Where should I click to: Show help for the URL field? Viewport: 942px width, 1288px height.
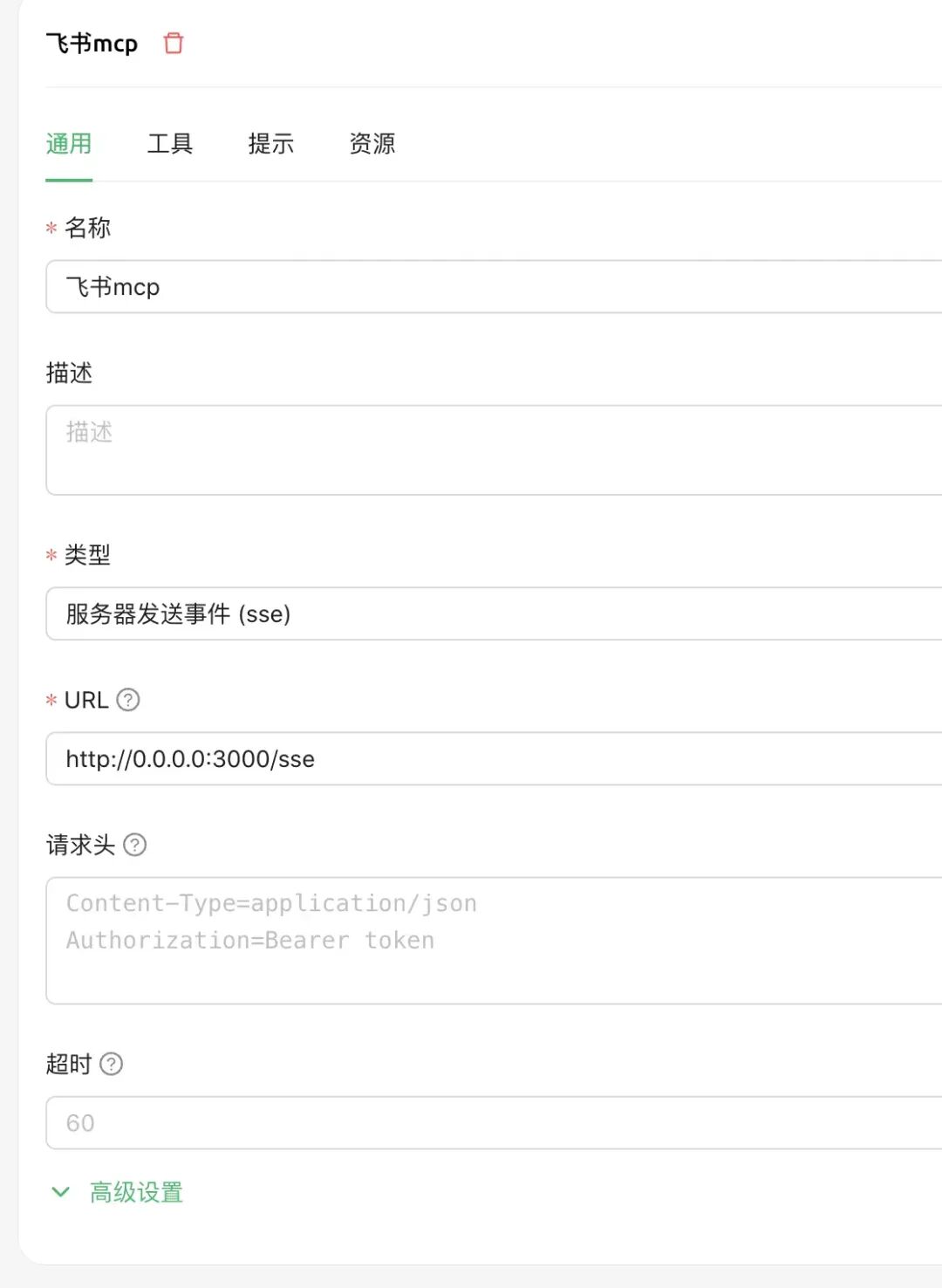click(128, 700)
